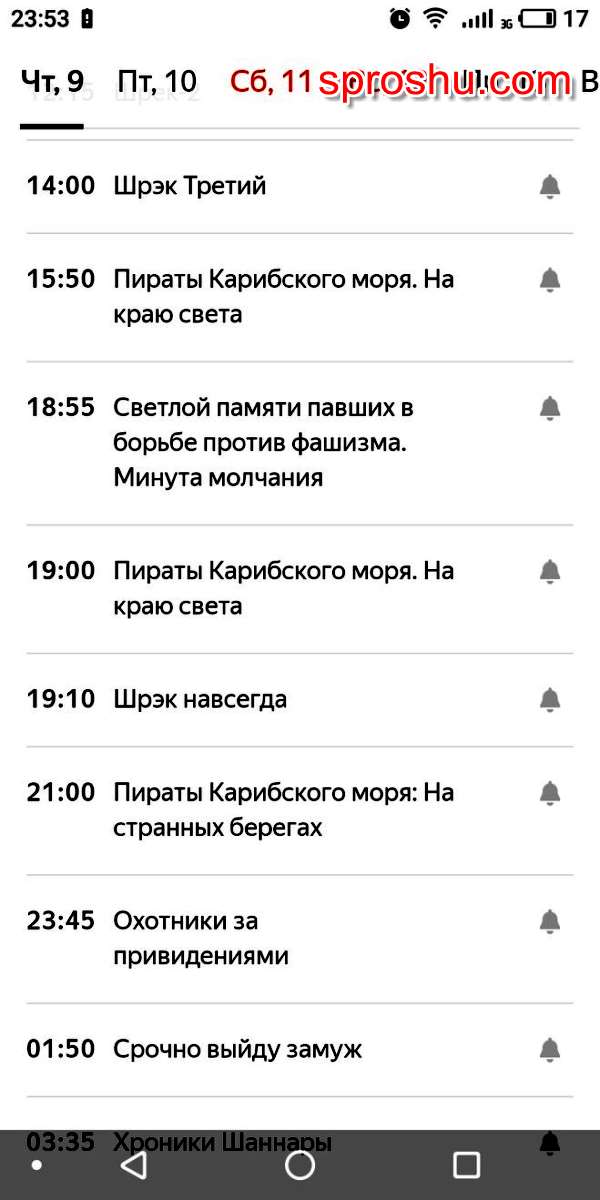
Task: Set a reminder bell for Шрэк Третий
Action: [549, 187]
